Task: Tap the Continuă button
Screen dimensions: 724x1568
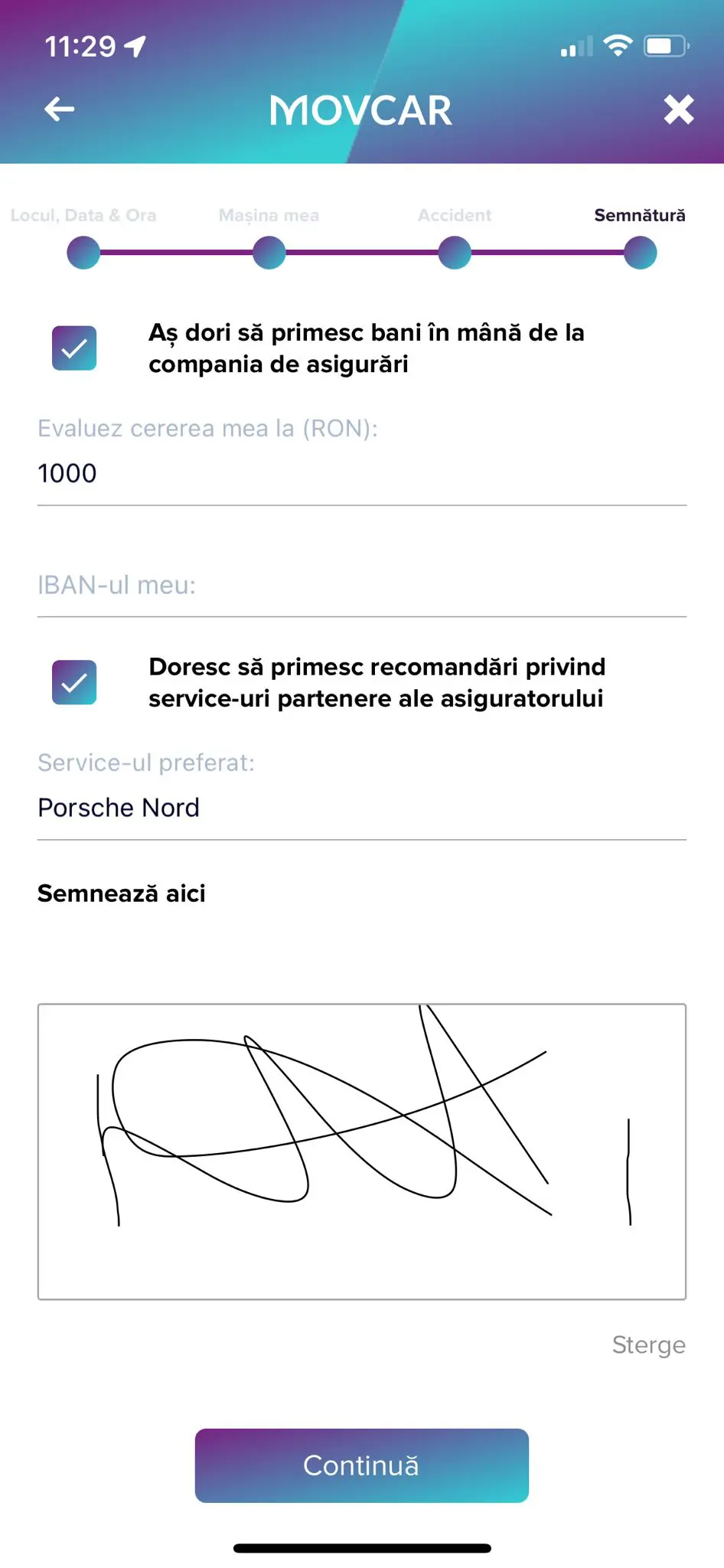Action: [362, 1465]
